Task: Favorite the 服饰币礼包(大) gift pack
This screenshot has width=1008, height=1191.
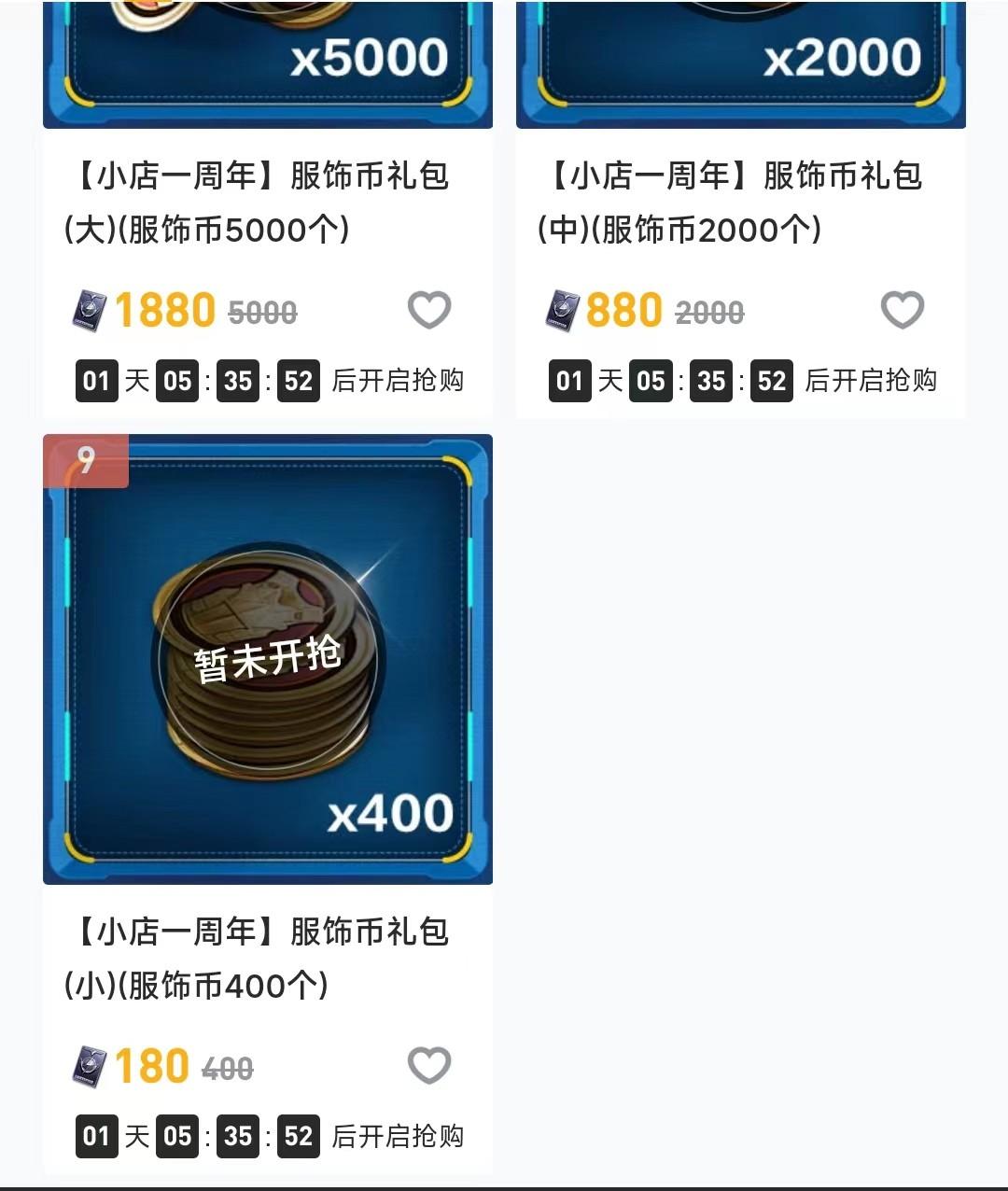Action: coord(430,308)
